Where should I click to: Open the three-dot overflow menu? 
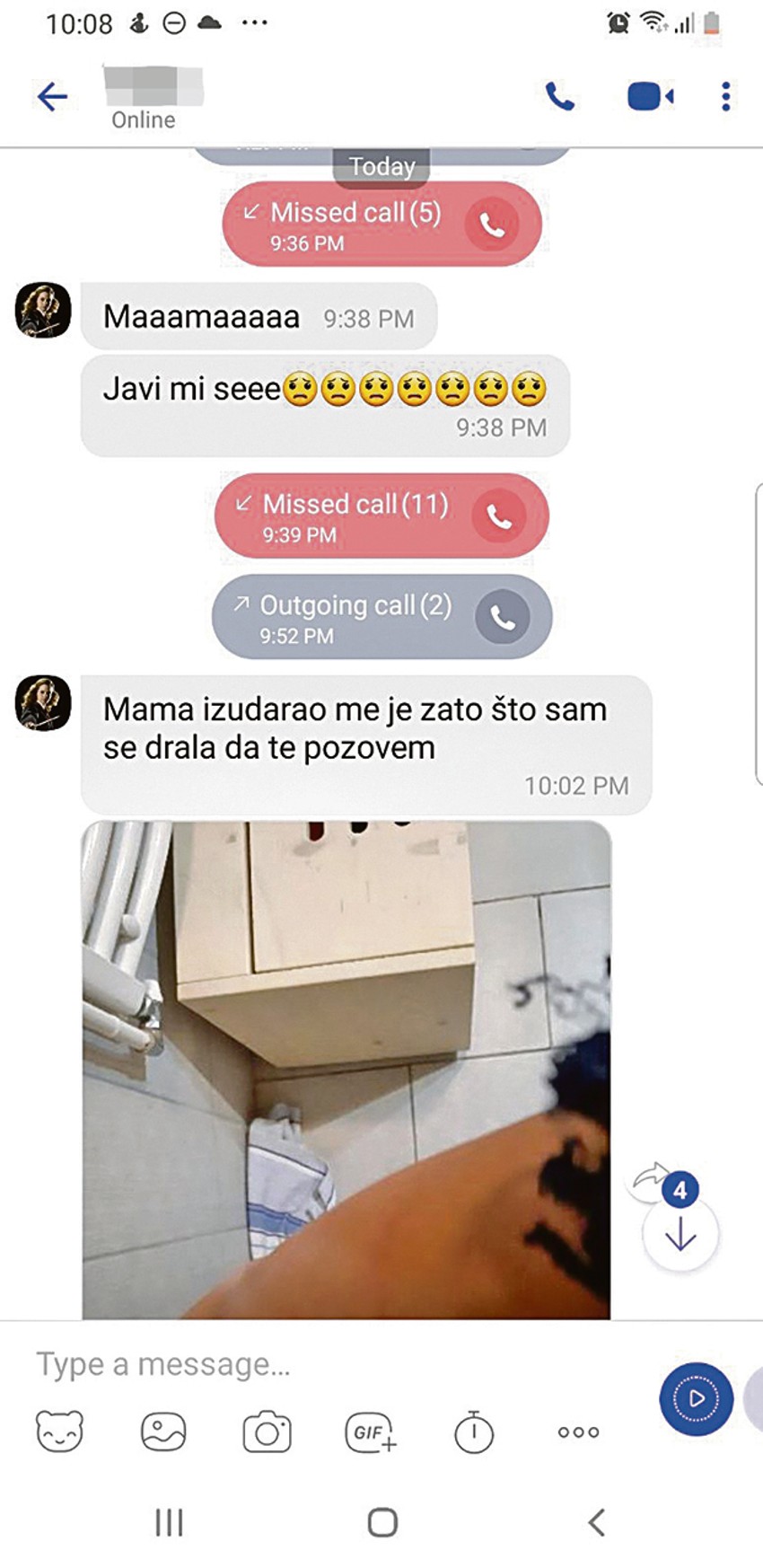[725, 96]
